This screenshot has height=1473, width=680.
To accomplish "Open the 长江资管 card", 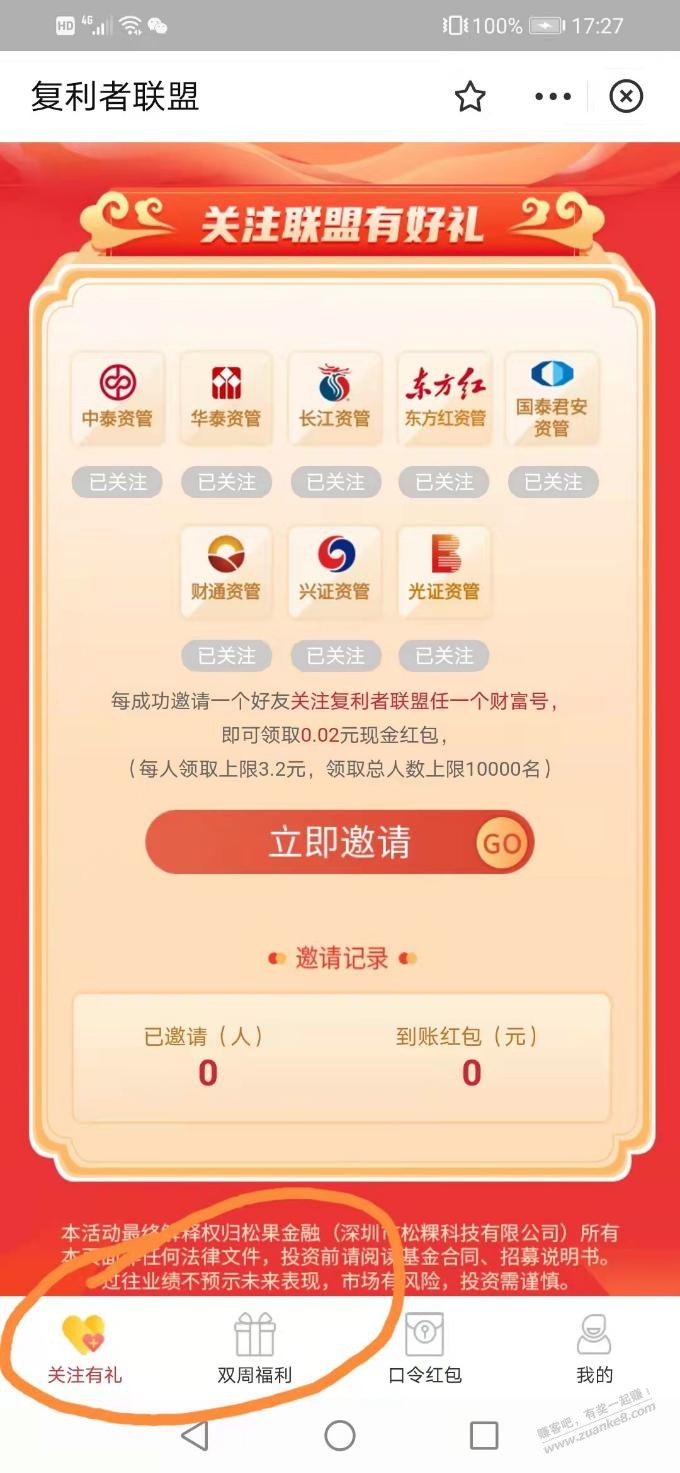I will click(334, 398).
